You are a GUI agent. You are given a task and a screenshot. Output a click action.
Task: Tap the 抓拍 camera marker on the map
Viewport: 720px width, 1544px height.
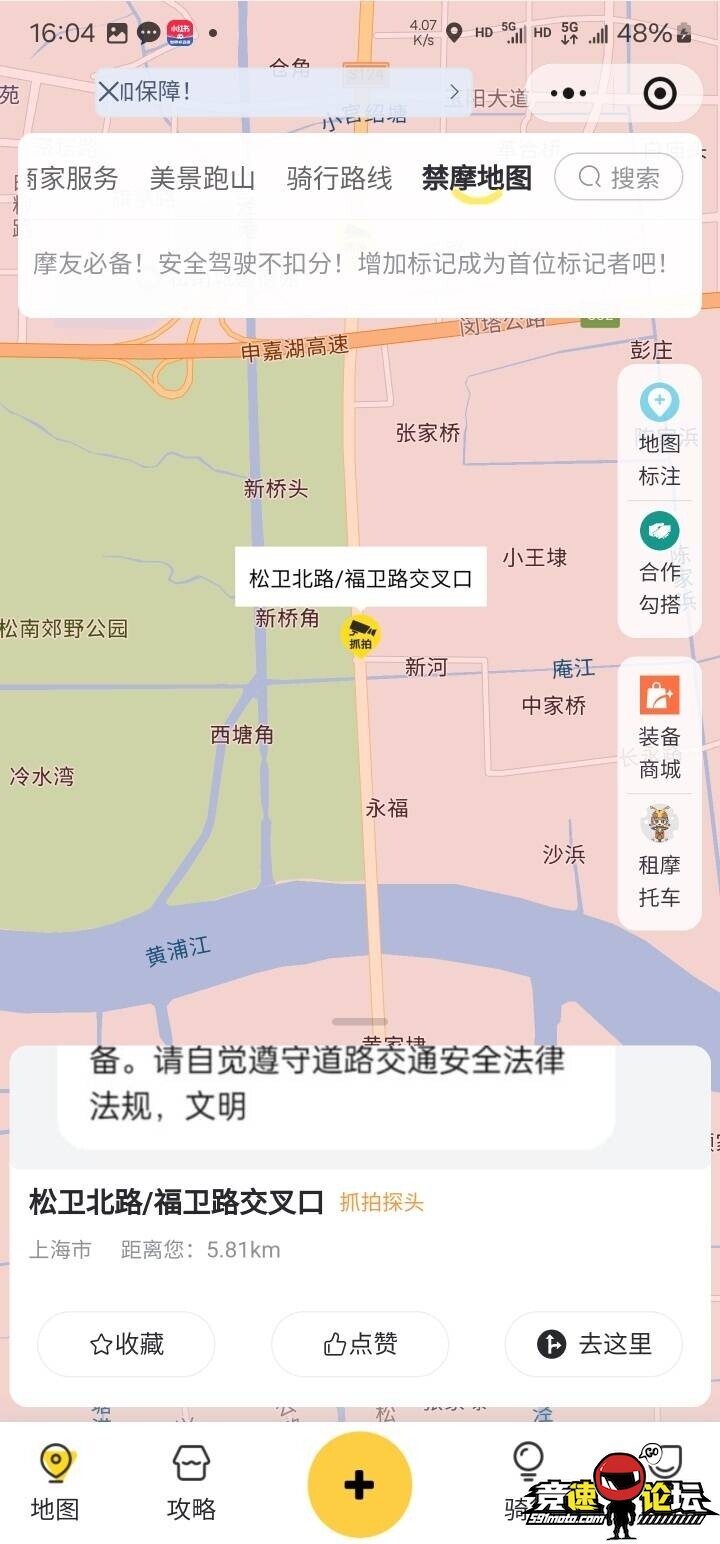click(x=360, y=634)
